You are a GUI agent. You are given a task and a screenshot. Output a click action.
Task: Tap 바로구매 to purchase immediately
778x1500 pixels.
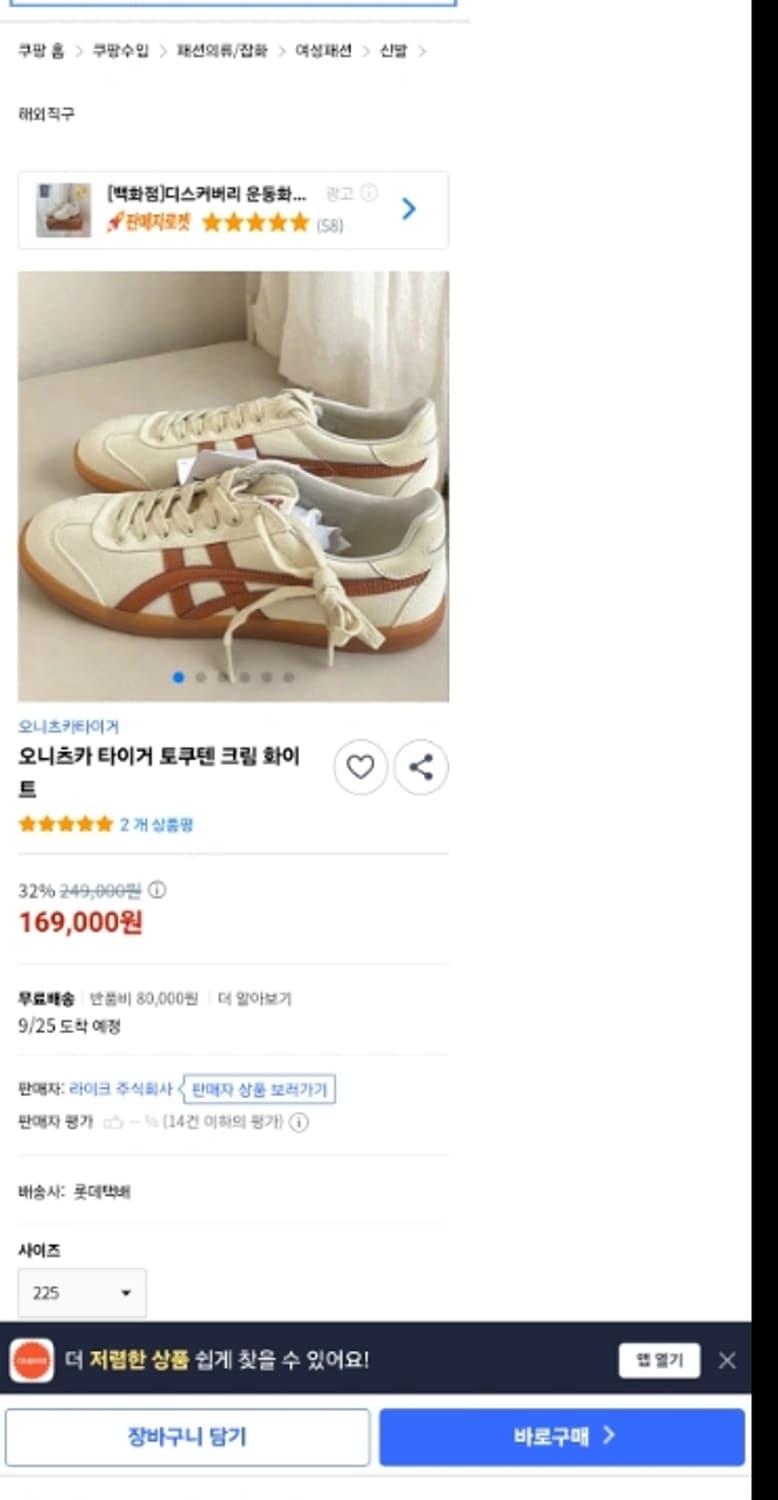click(561, 1436)
